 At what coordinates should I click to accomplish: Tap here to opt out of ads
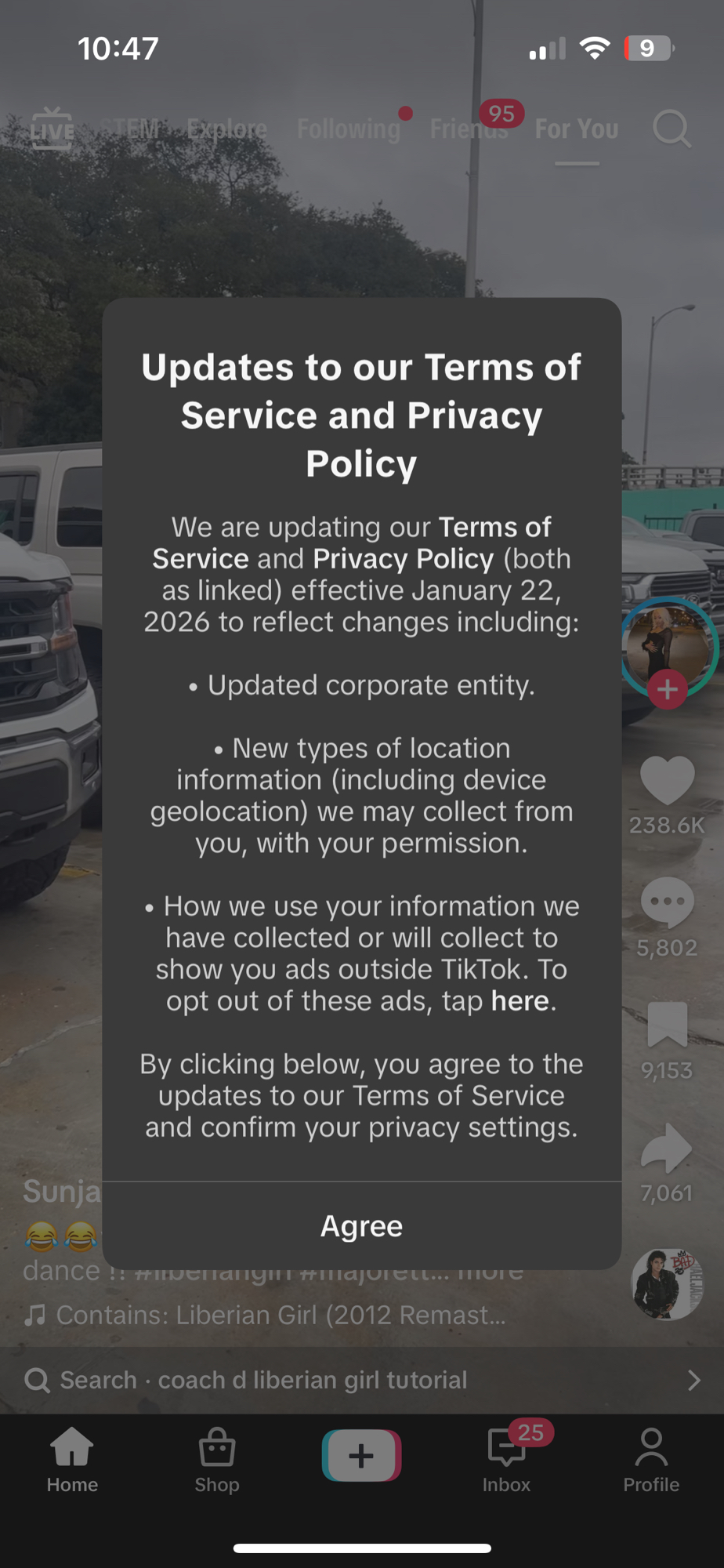(x=519, y=1001)
